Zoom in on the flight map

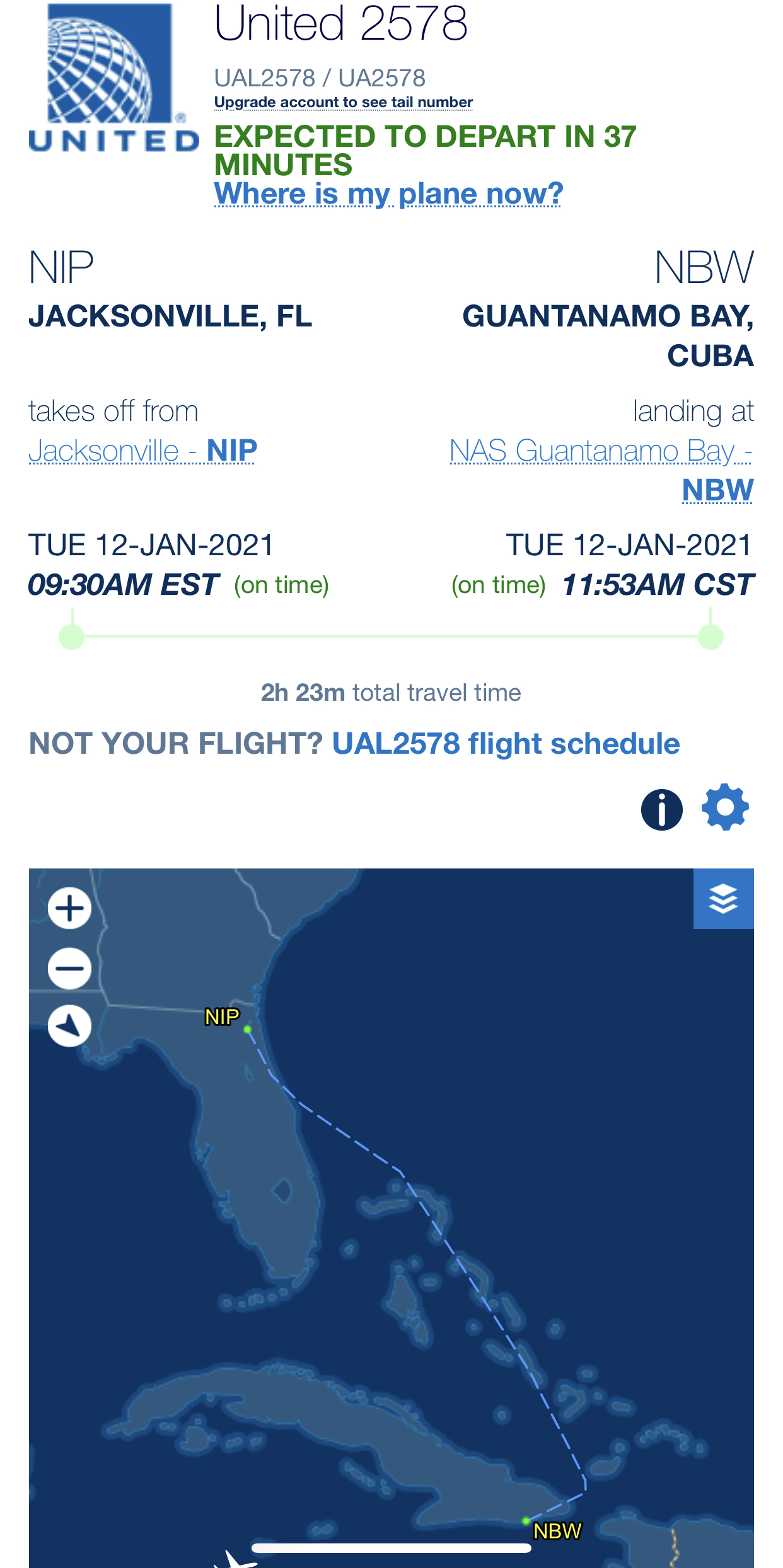pos(69,908)
